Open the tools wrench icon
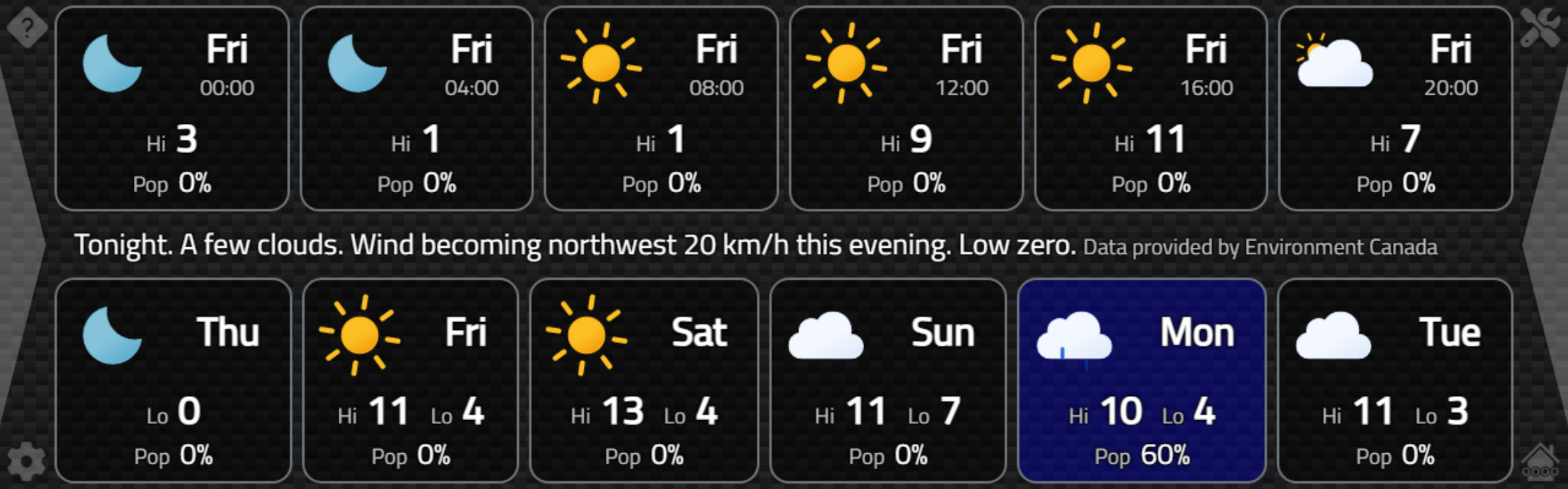Viewport: 1568px width, 489px height. (x=1539, y=28)
